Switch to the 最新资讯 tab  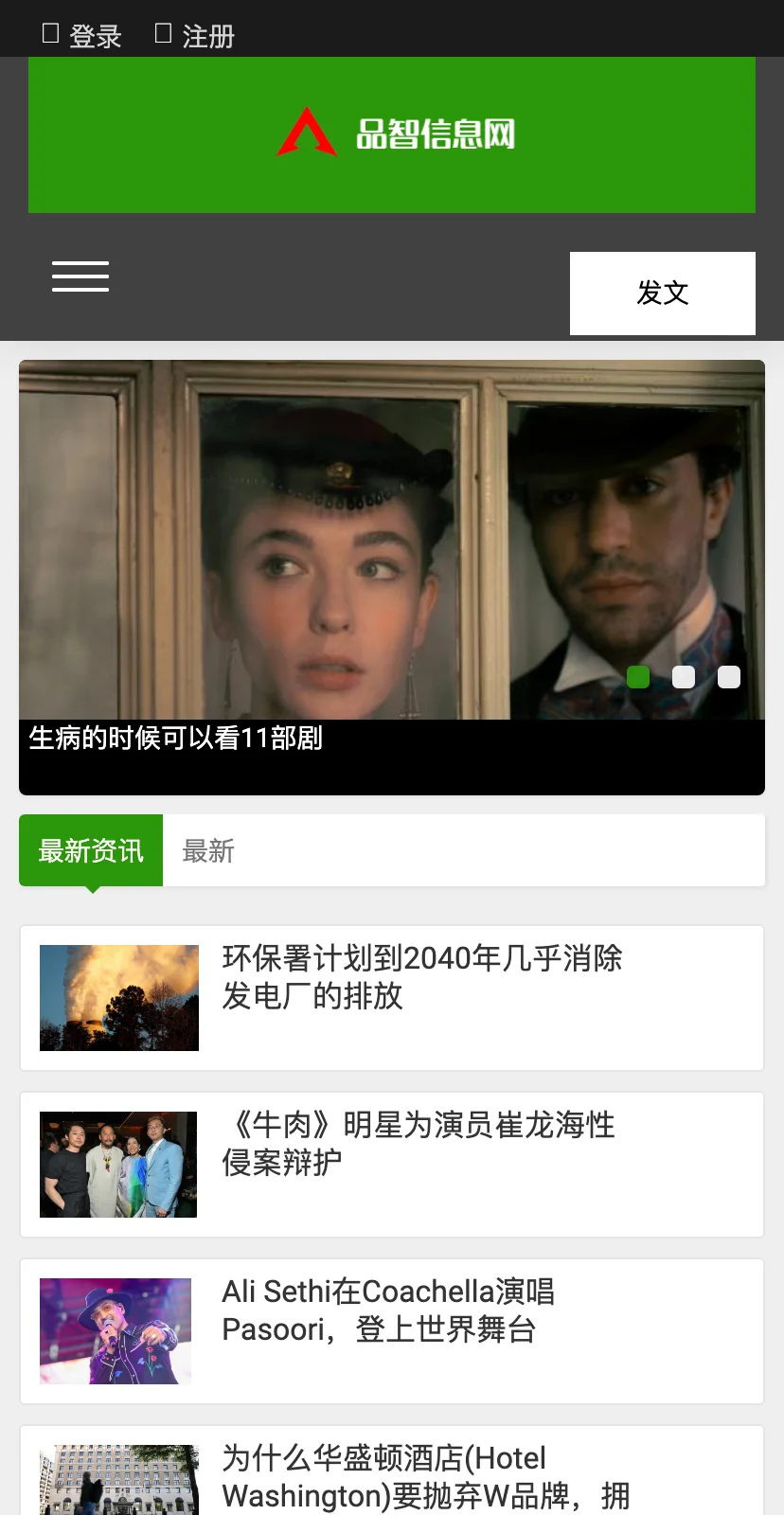[91, 851]
